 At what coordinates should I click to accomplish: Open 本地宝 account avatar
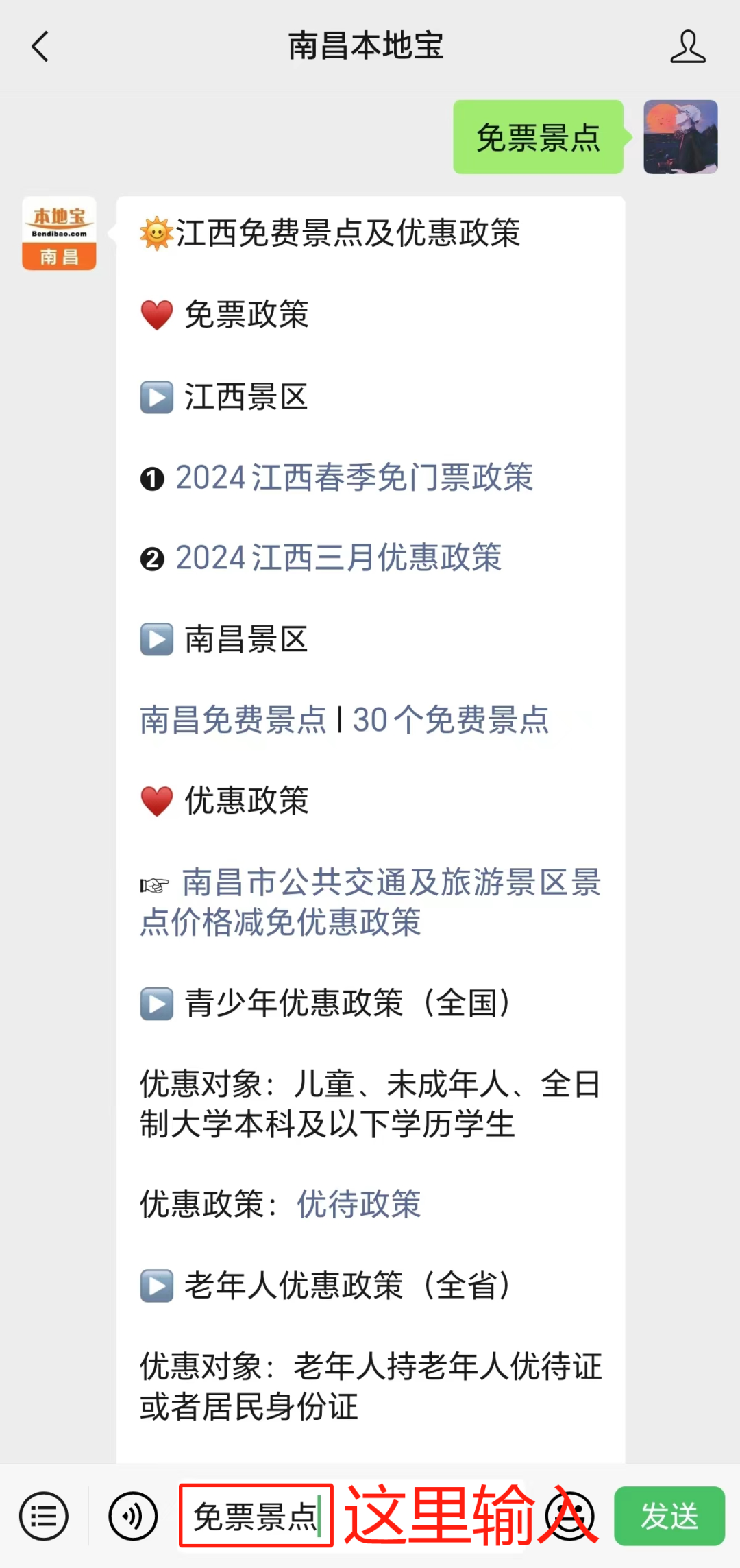click(x=59, y=234)
